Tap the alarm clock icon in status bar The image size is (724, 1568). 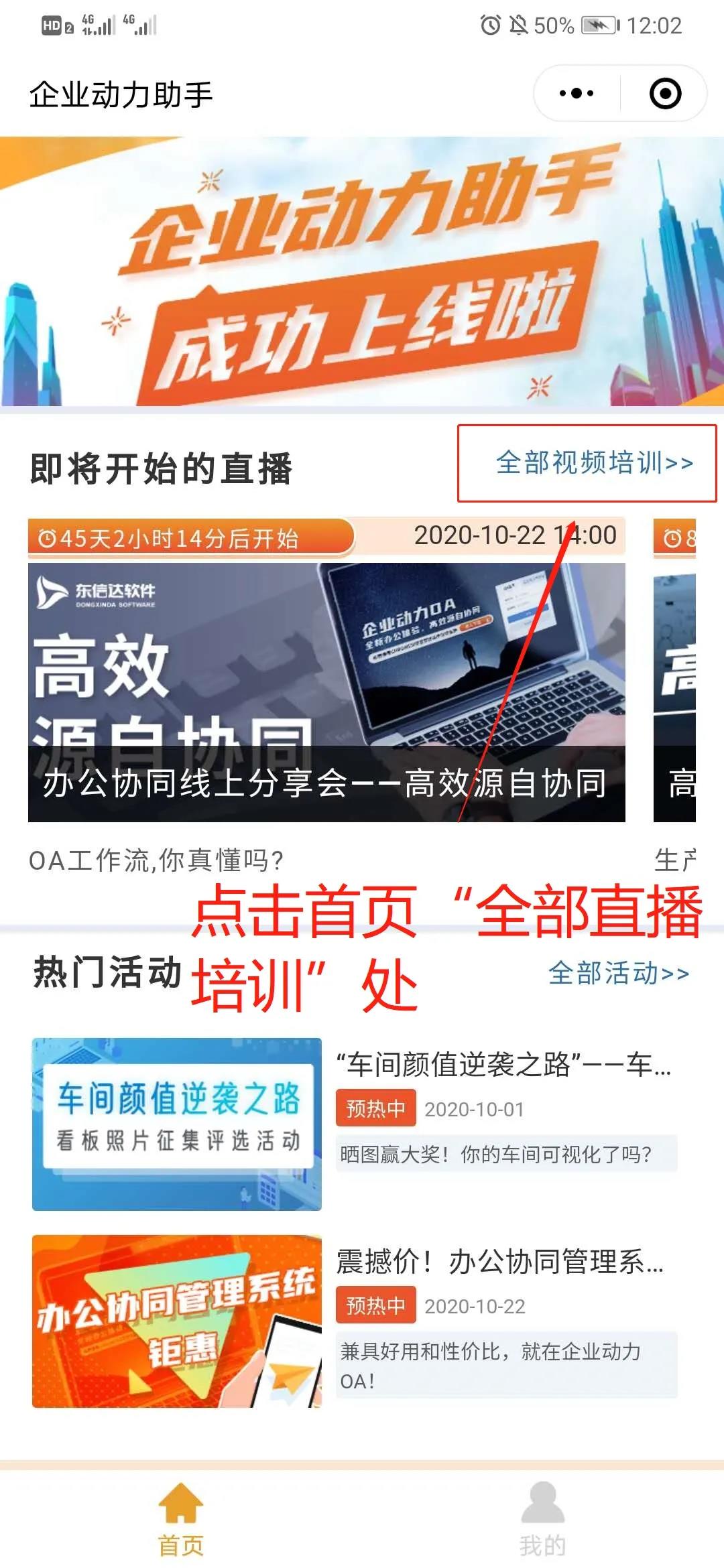(490, 23)
